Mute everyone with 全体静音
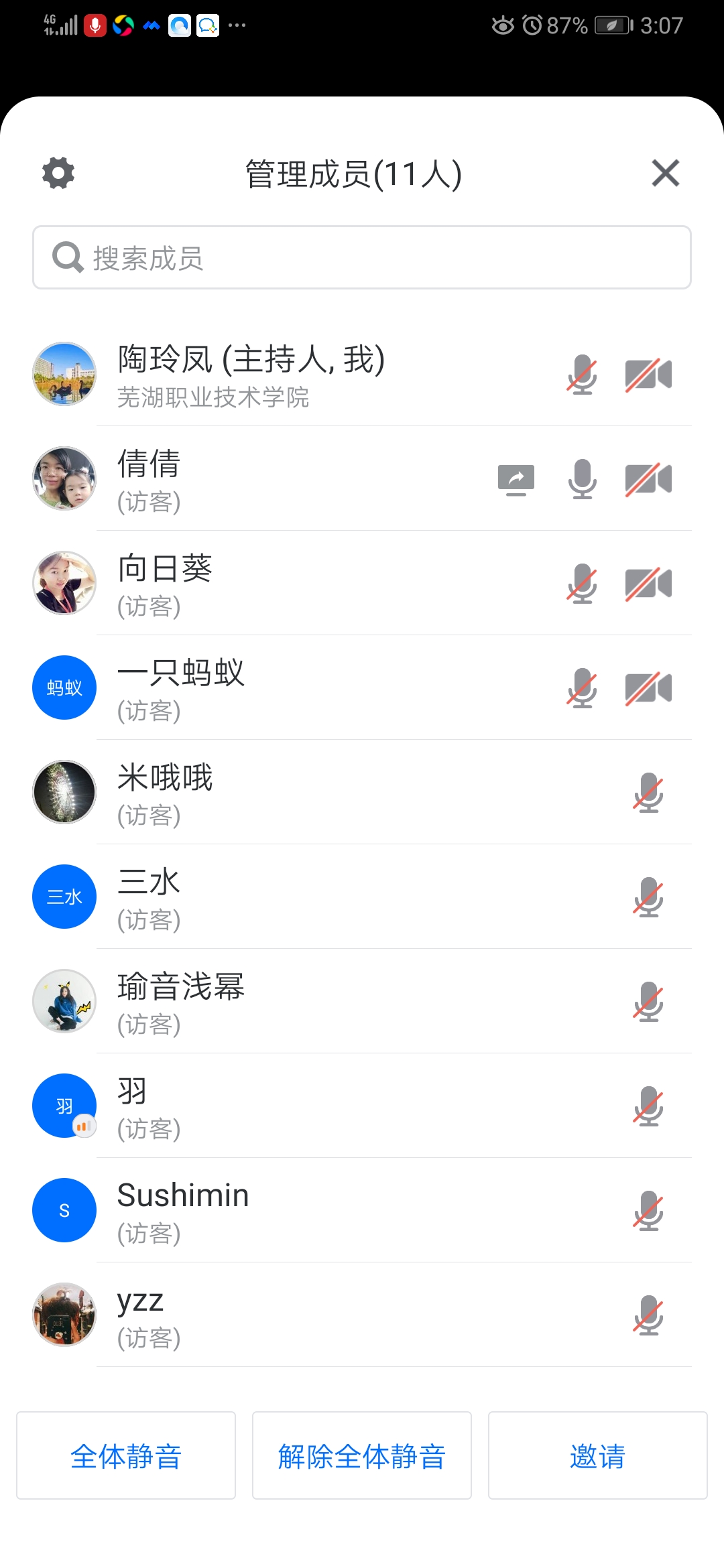This screenshot has height=1568, width=724. tap(126, 1455)
